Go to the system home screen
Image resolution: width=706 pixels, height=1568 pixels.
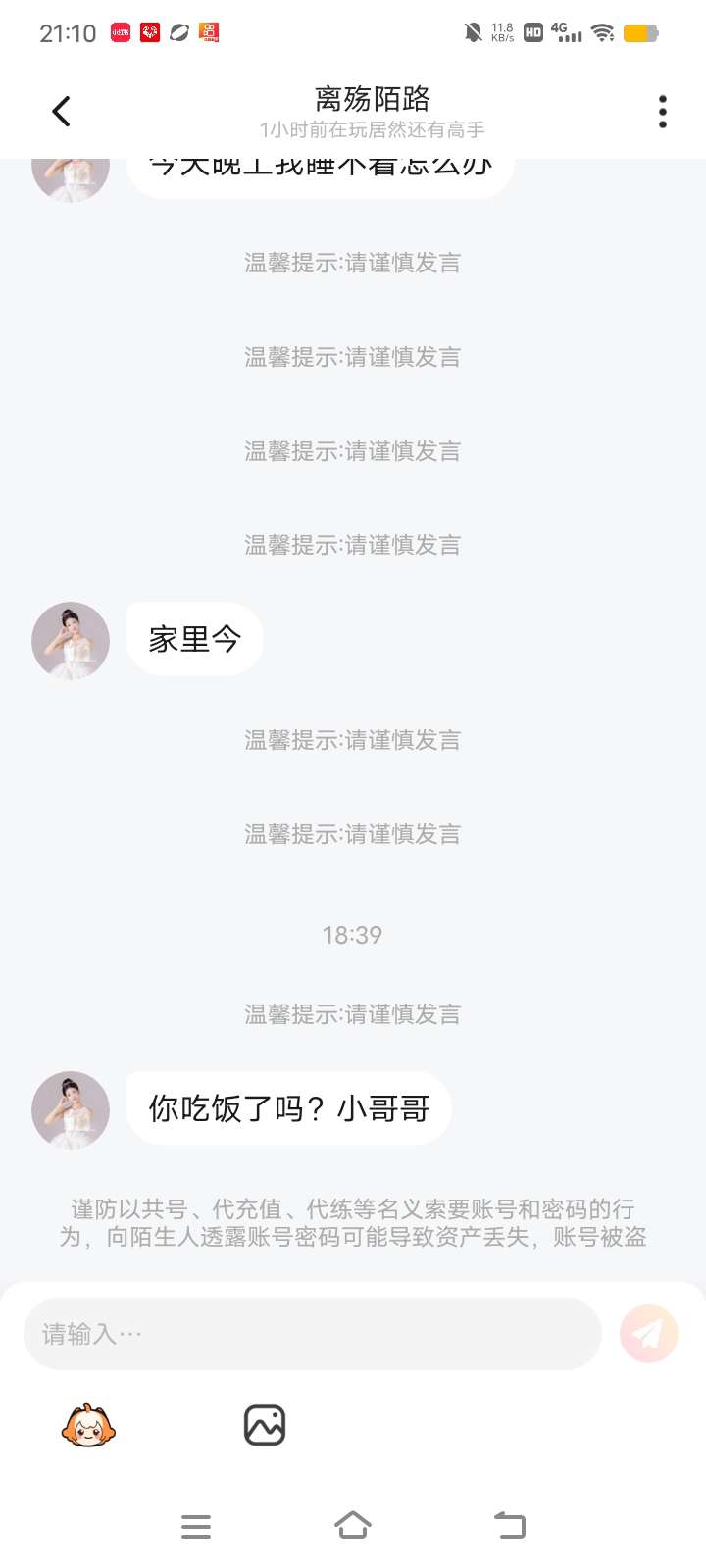[x=353, y=1526]
